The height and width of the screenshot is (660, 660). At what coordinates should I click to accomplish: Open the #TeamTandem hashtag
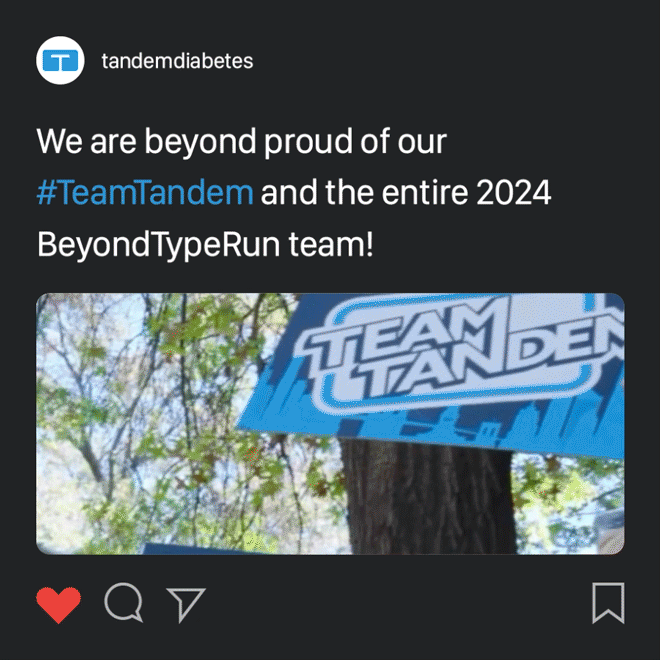click(x=145, y=193)
